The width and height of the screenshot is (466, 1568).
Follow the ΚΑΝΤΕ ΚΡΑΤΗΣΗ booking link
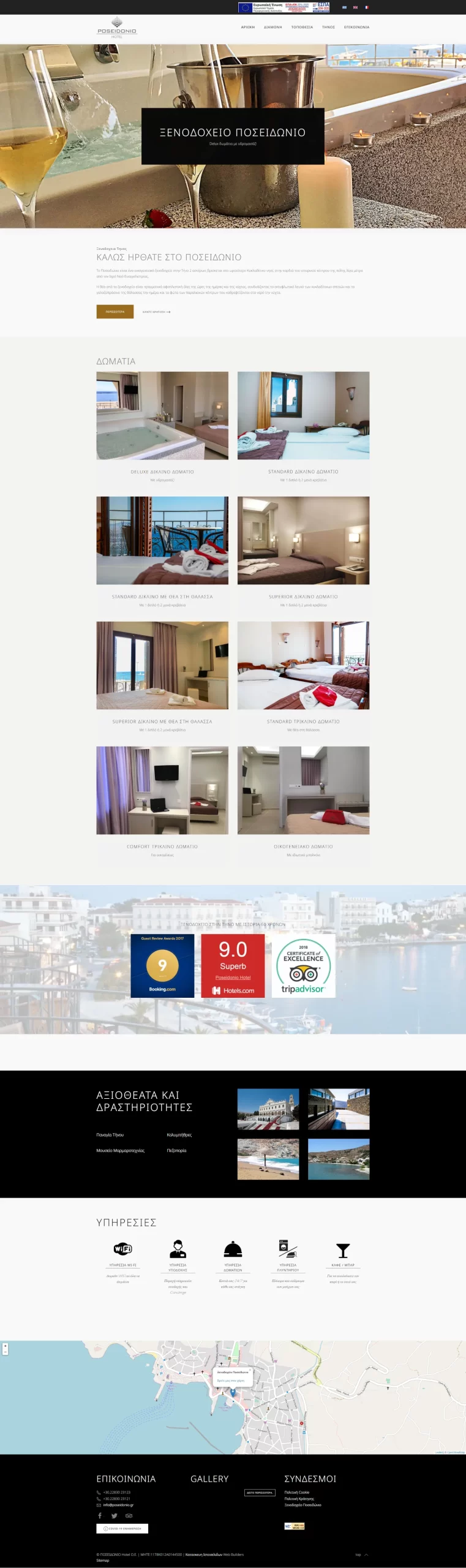pyautogui.click(x=156, y=312)
